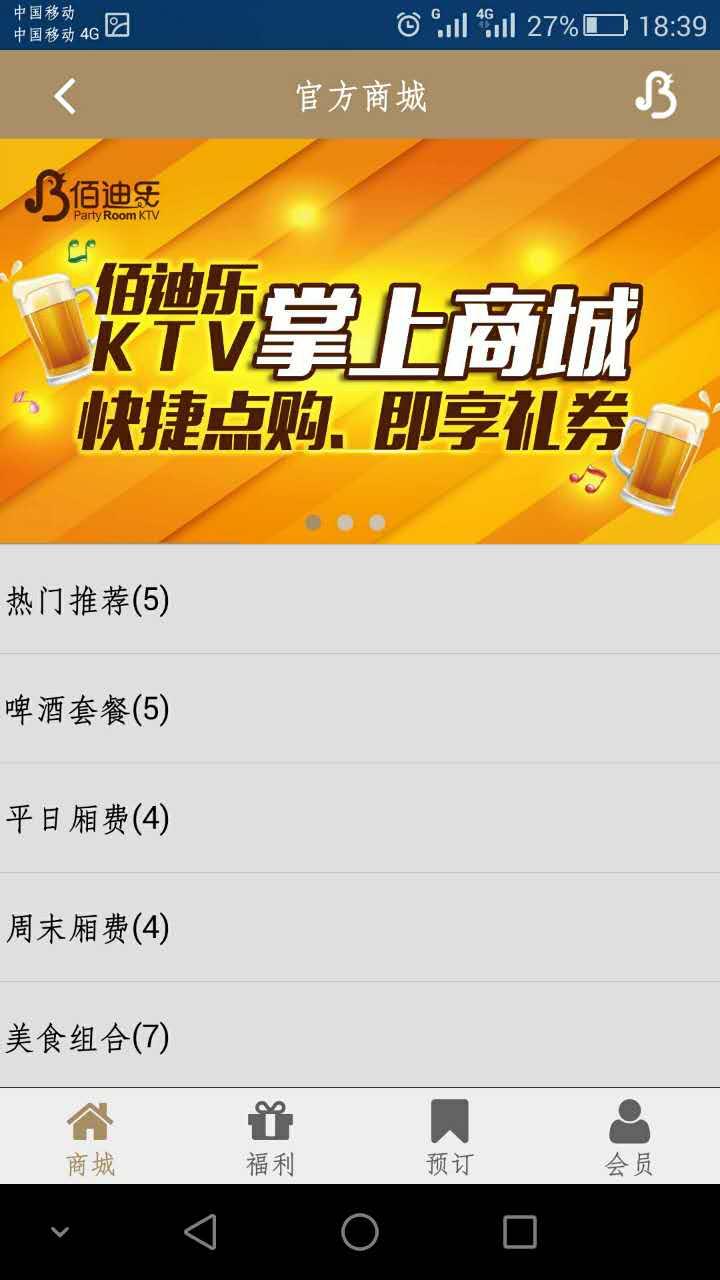Viewport: 720px width, 1280px height.
Task: Go back using the top-left arrow
Action: (x=63, y=96)
